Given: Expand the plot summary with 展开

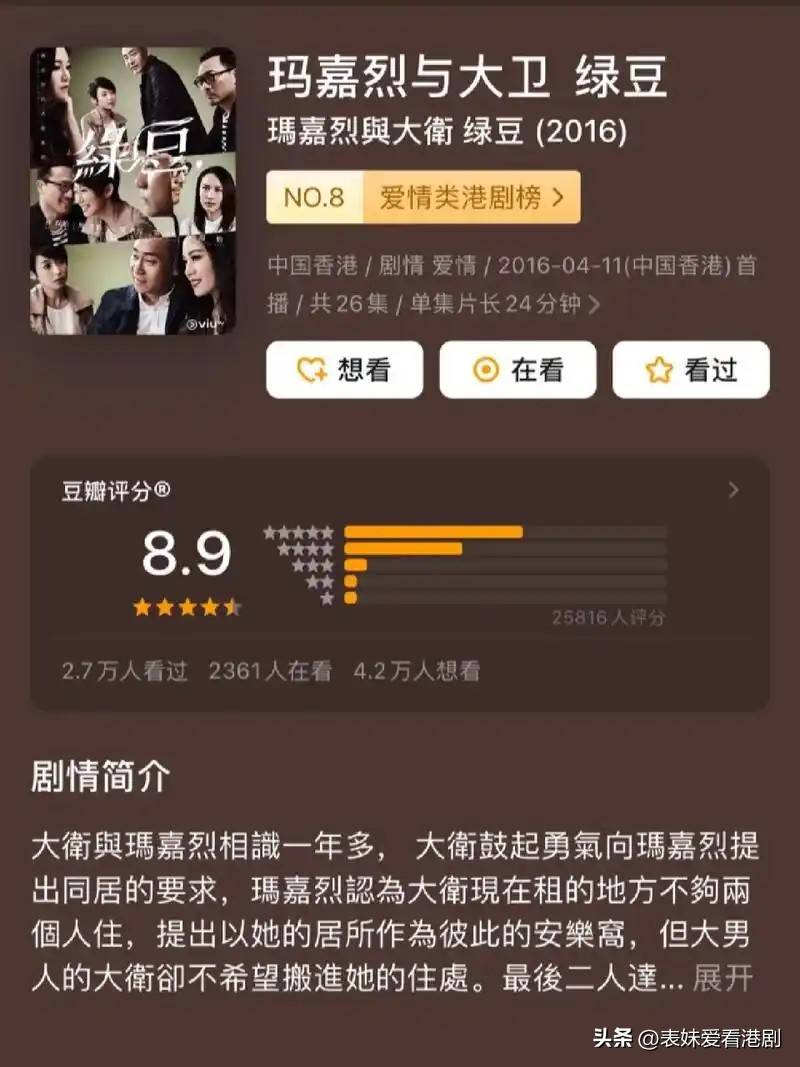Looking at the screenshot, I should point(722,978).
